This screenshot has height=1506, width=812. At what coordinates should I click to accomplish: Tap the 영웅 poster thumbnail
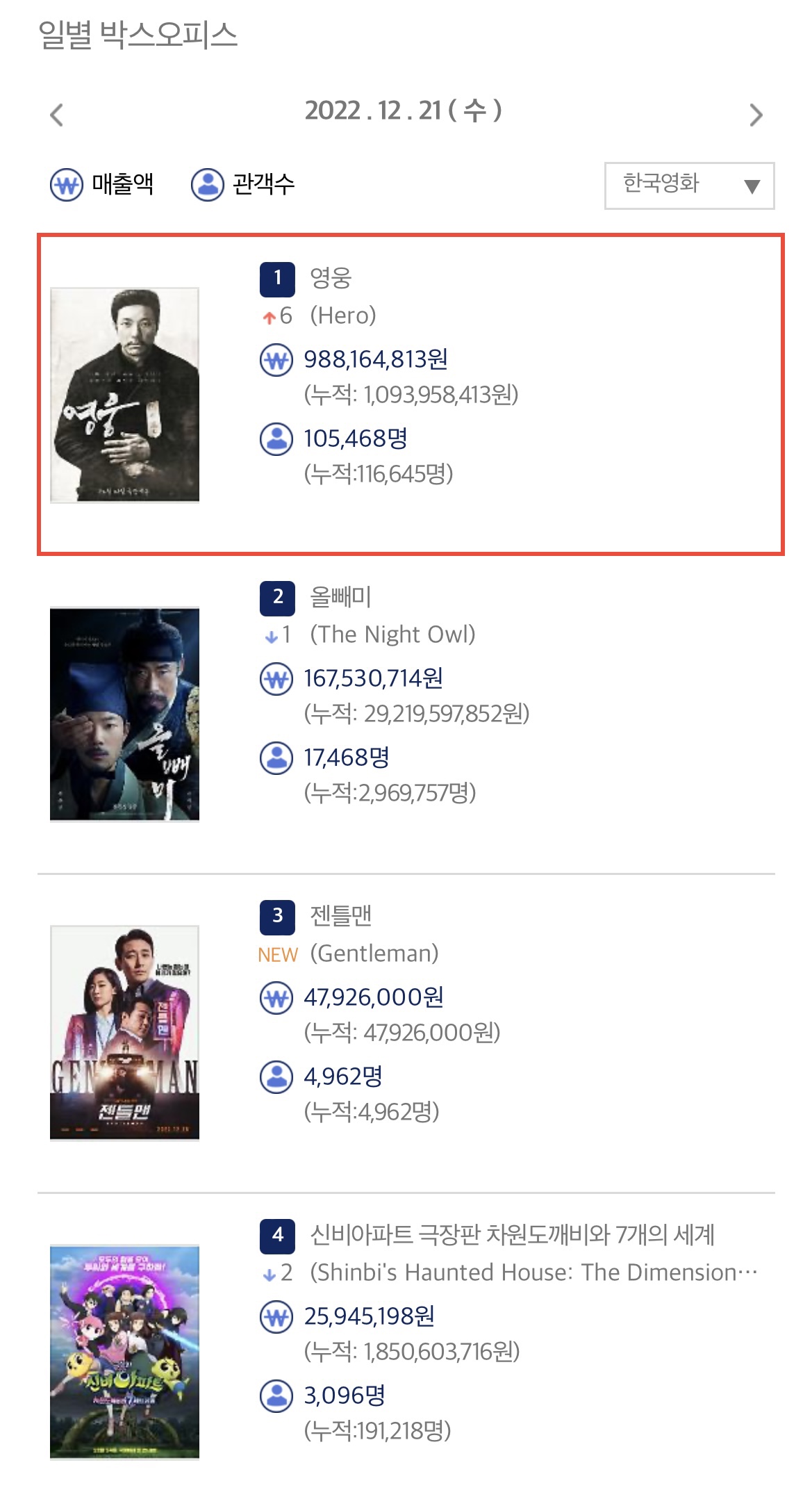125,395
